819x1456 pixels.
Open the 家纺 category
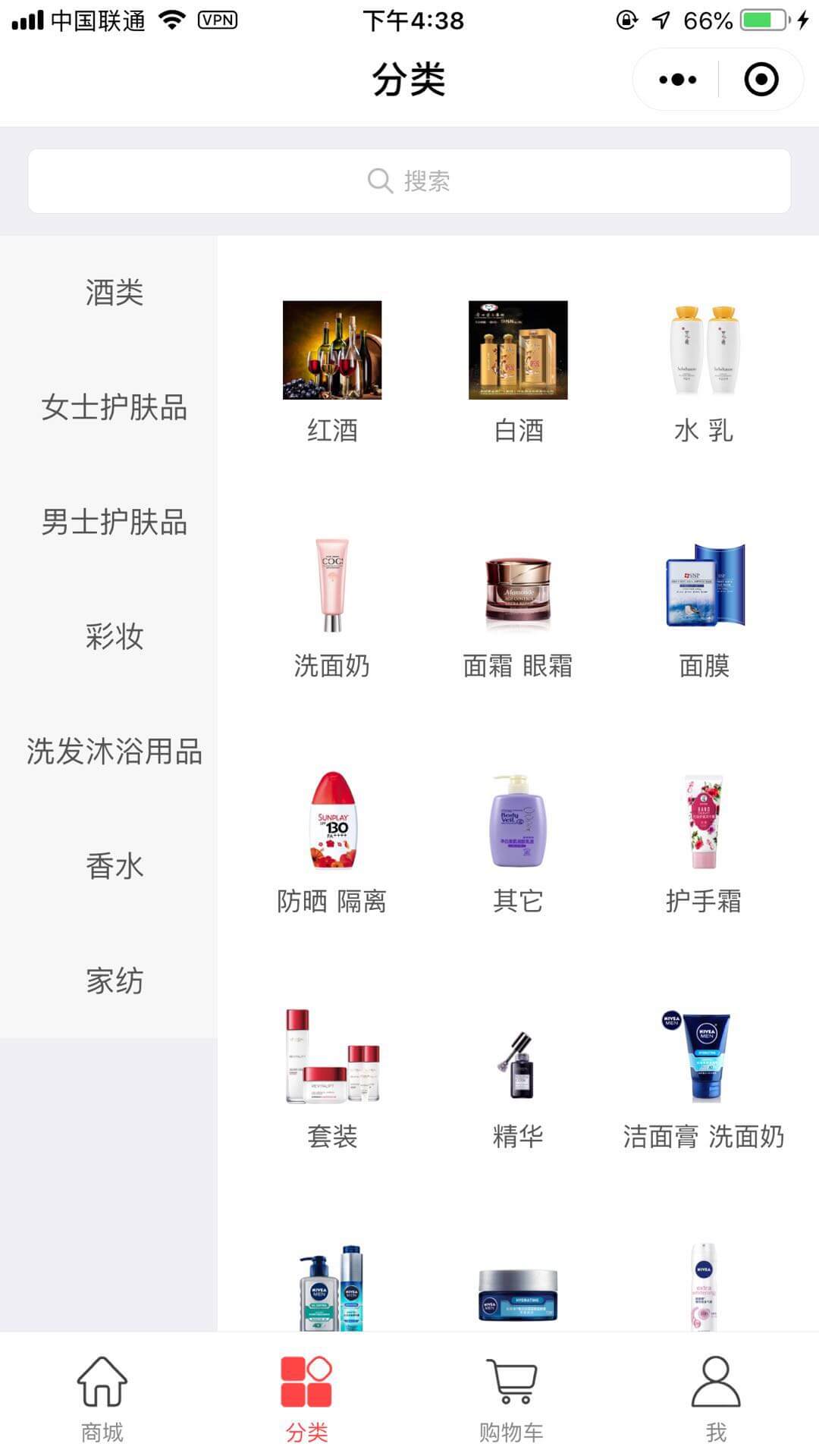(114, 981)
